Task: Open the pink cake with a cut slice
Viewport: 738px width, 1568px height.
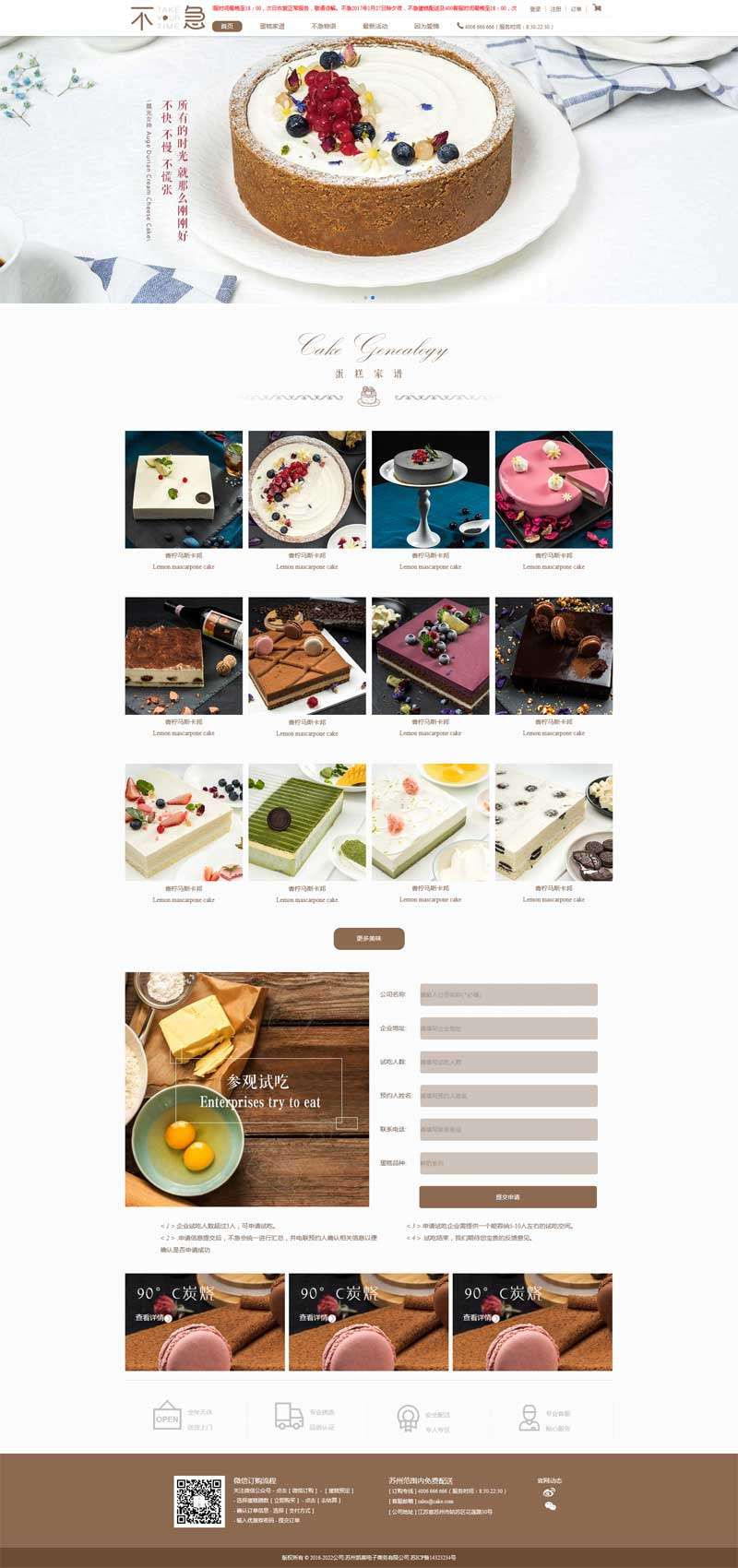Action: coord(553,490)
